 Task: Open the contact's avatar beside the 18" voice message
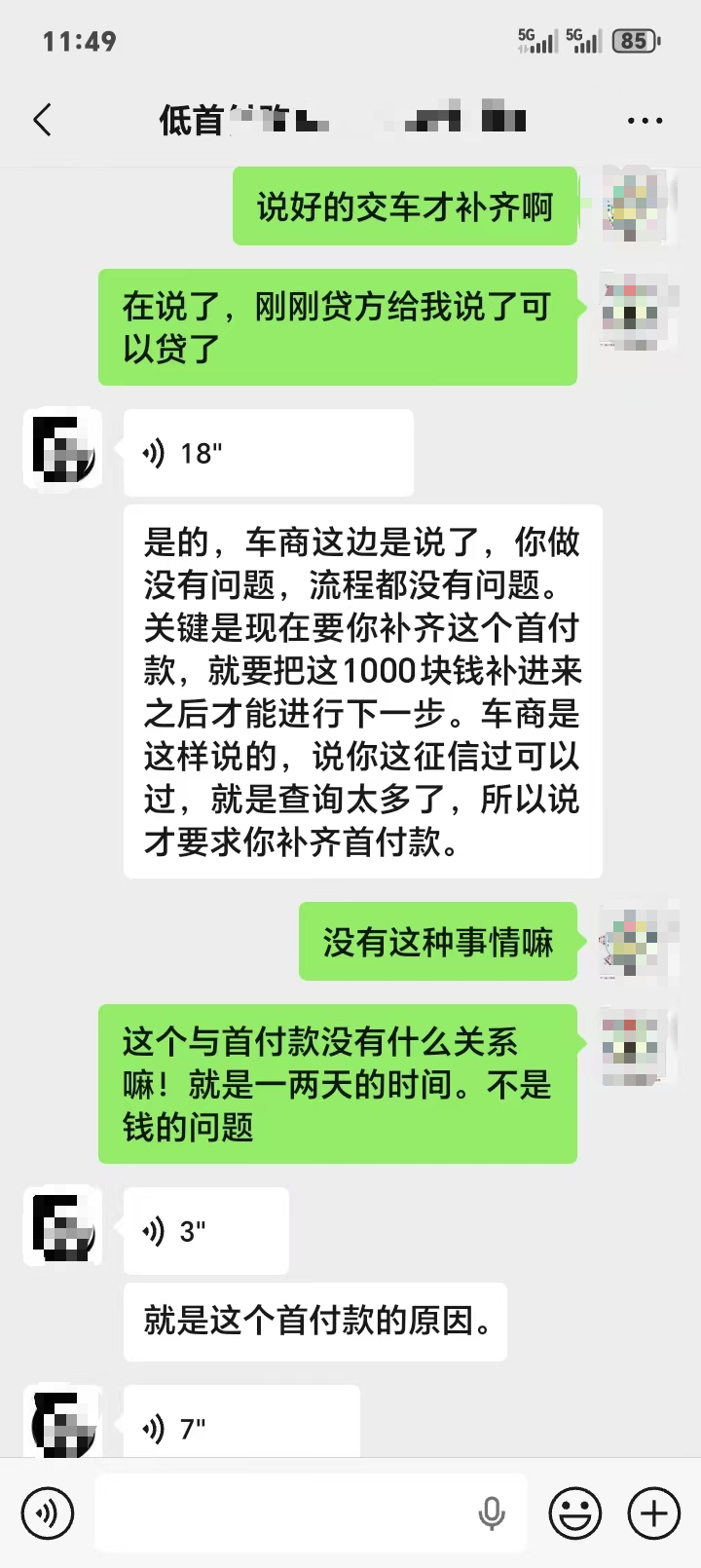[x=63, y=448]
